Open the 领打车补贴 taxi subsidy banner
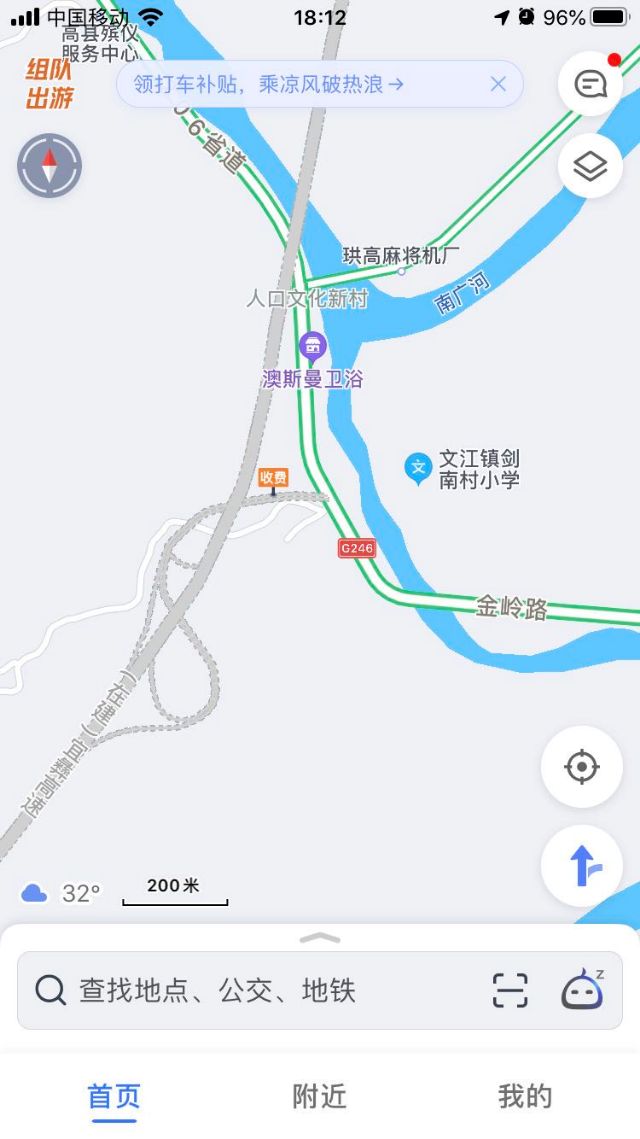Screen dimensions: 640x1139 (270, 85)
